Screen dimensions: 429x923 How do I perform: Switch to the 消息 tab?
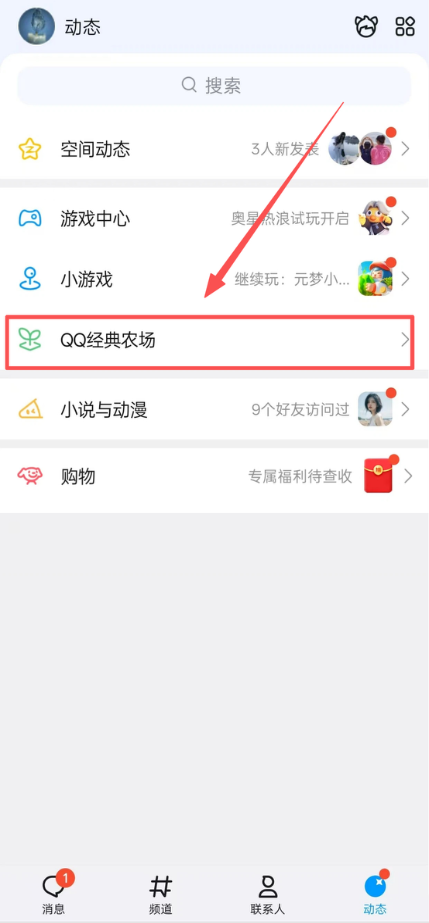click(54, 893)
